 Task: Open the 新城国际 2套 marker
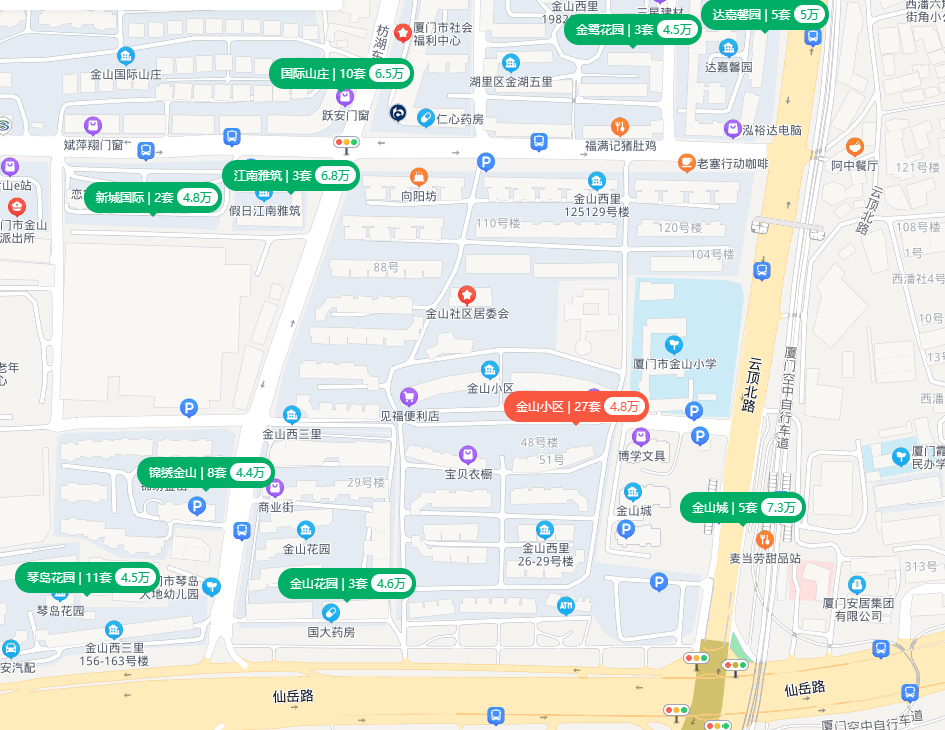click(x=153, y=198)
